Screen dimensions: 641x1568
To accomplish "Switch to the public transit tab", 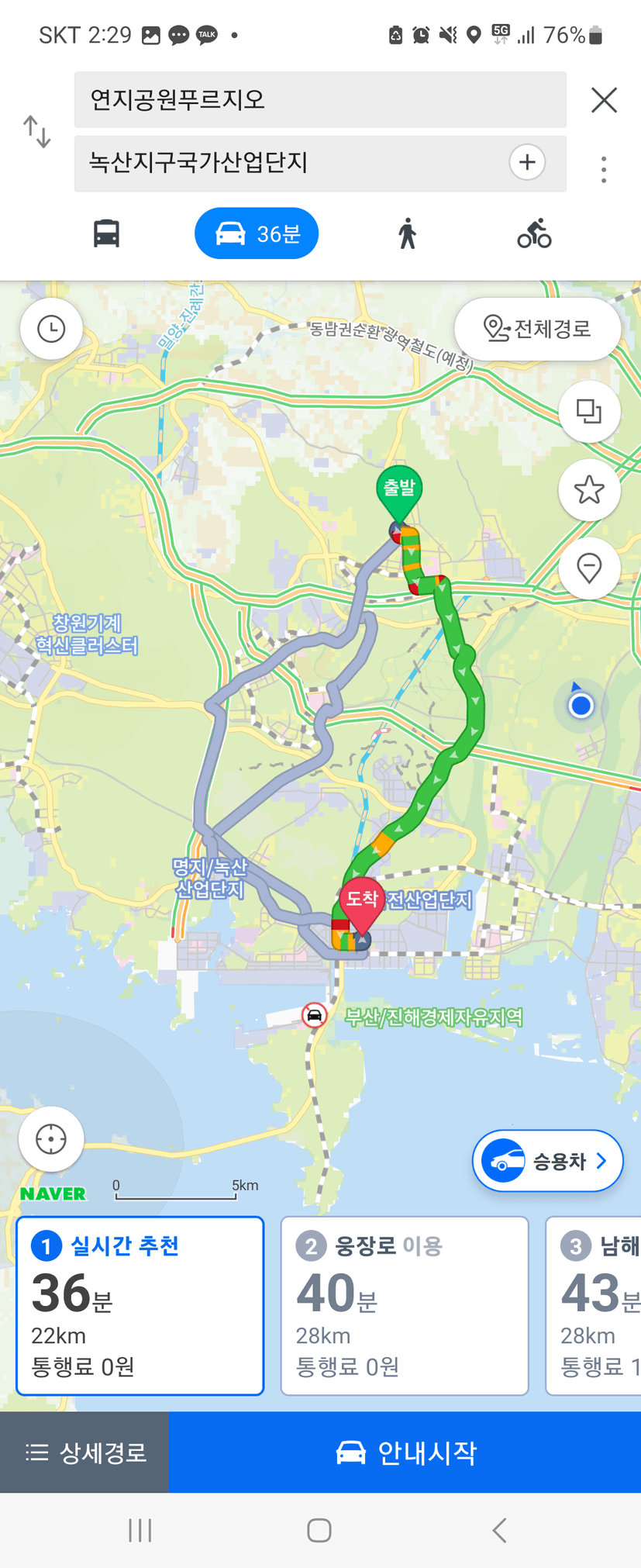I will [106, 233].
